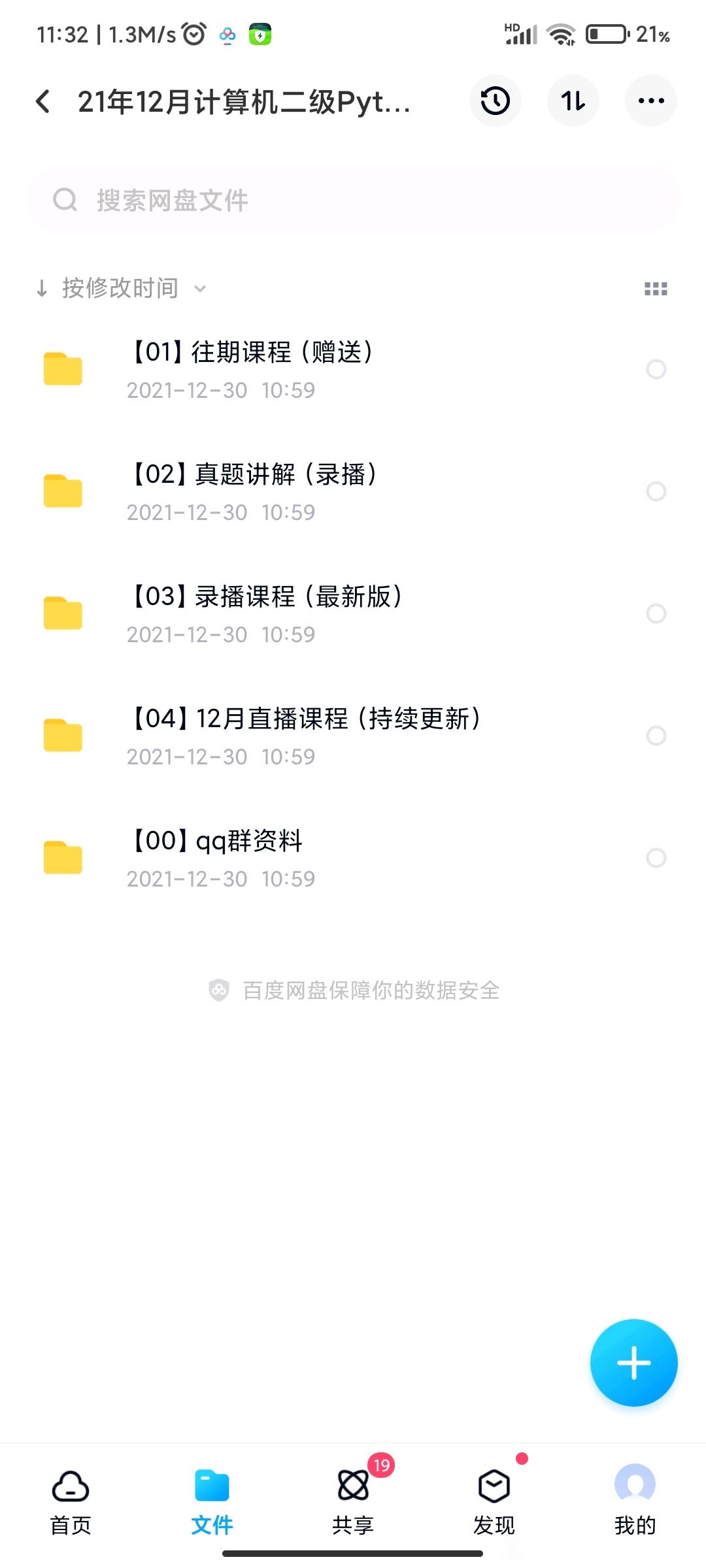Image resolution: width=706 pixels, height=1568 pixels.
Task: Select the 【03】录播课程 folder's circle
Action: point(656,613)
